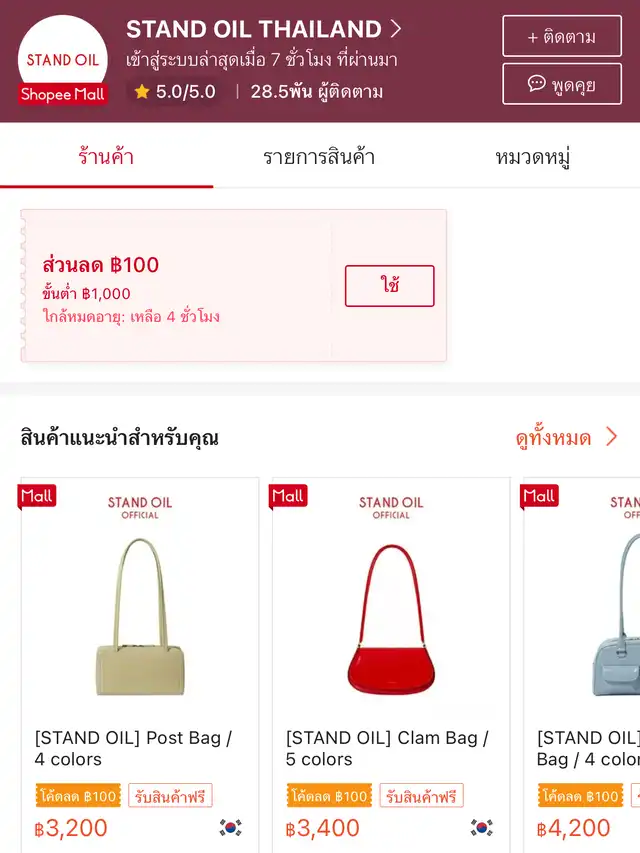This screenshot has height=853, width=640.
Task: Follow the shop with ติดตาม button
Action: [562, 36]
